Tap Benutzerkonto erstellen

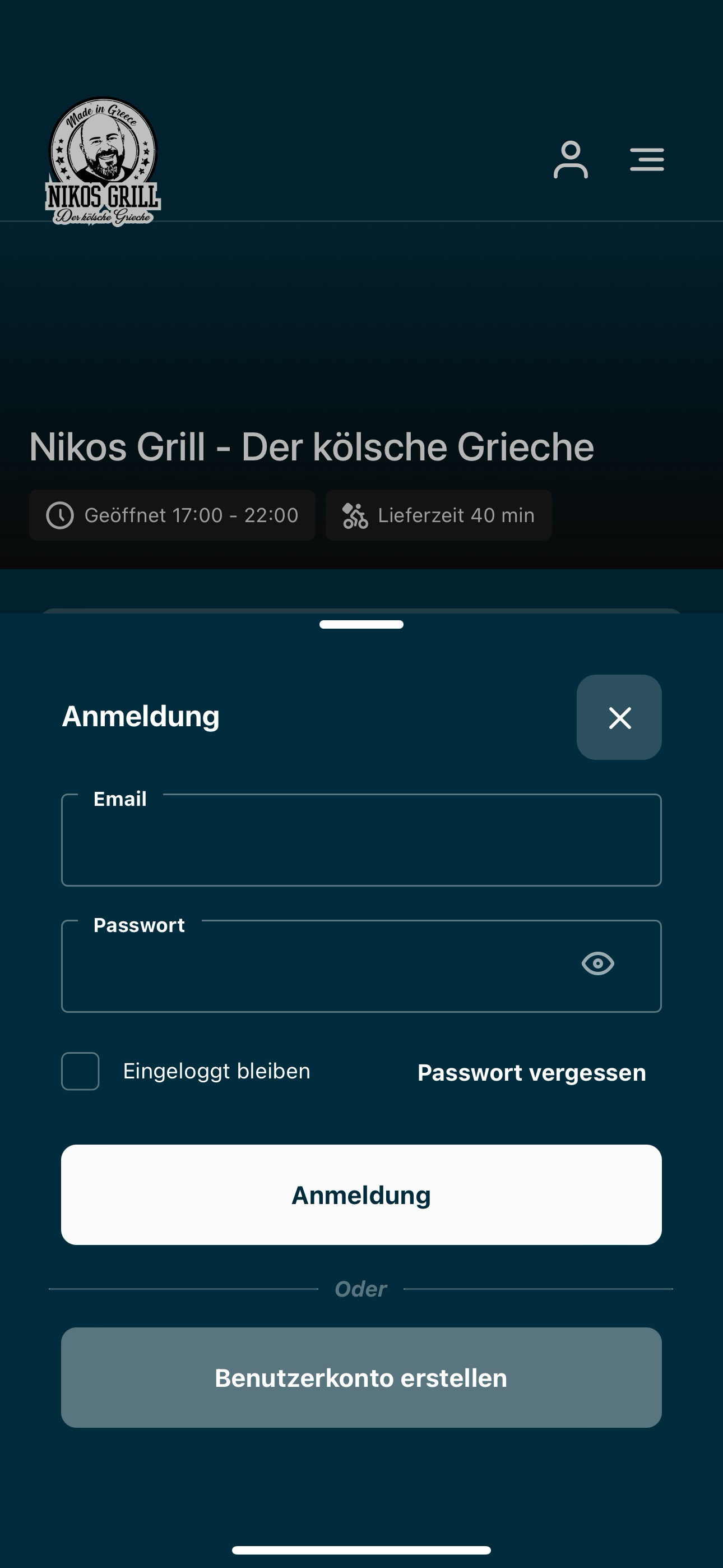click(361, 1377)
